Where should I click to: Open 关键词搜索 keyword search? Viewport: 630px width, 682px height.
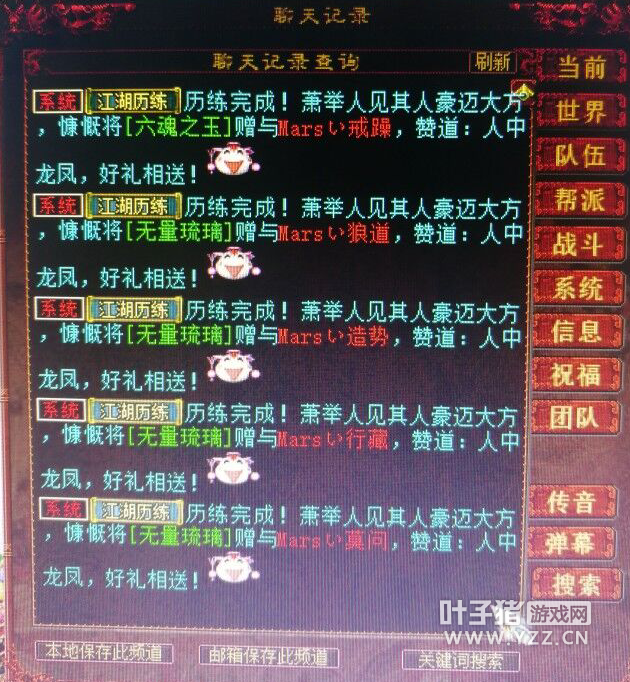click(x=460, y=660)
